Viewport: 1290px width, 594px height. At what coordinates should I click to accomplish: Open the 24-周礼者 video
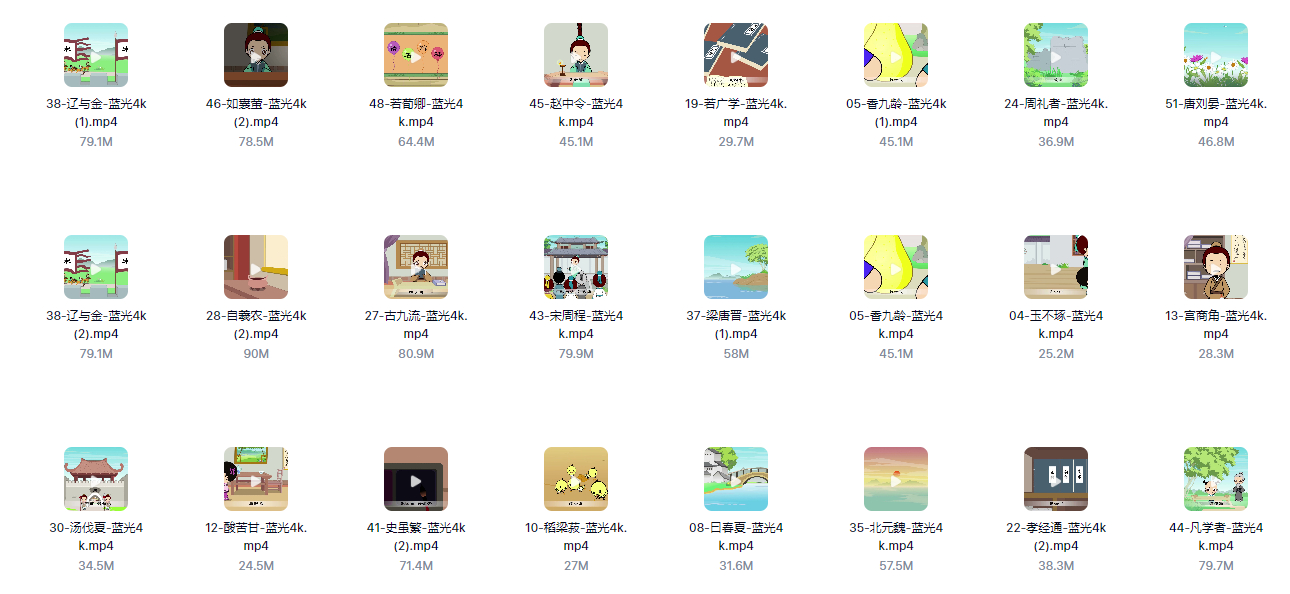coord(1056,56)
